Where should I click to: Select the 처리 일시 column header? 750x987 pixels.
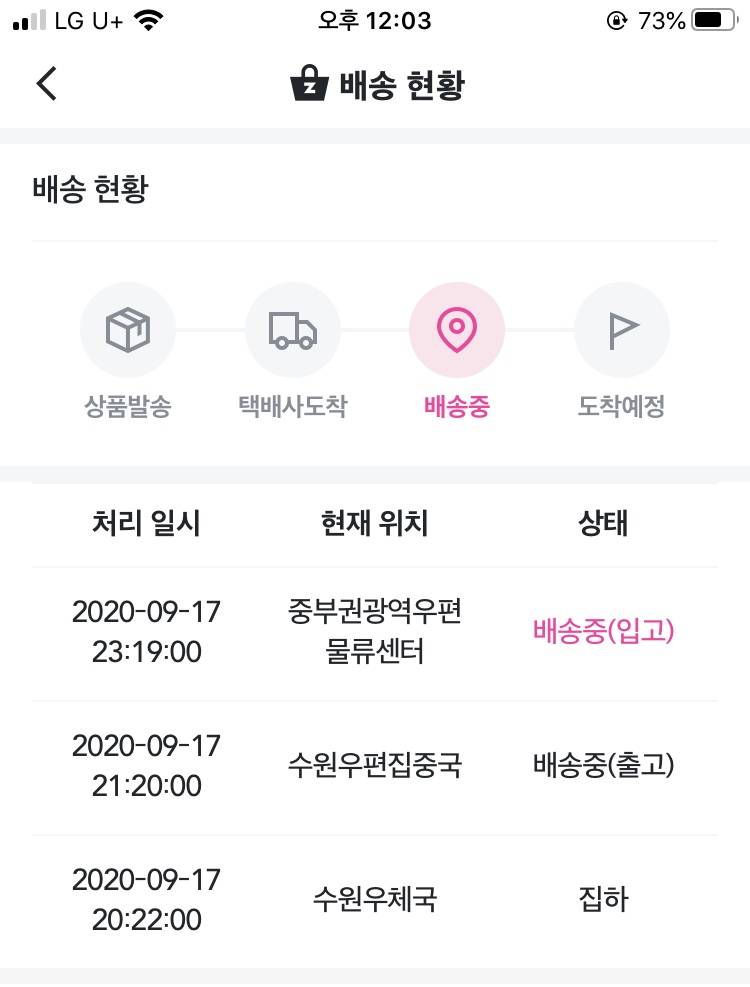pos(146,524)
